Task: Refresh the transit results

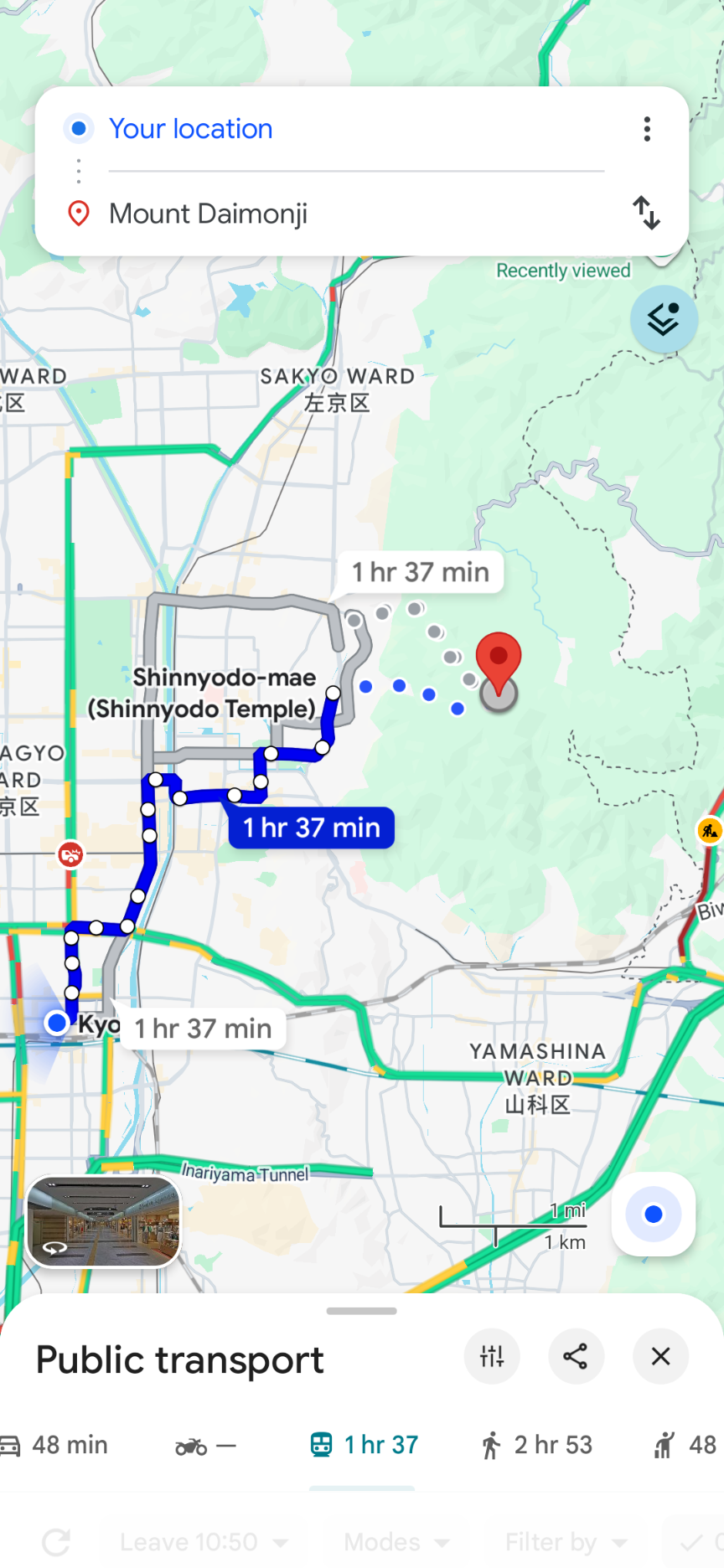Action: click(56, 1542)
